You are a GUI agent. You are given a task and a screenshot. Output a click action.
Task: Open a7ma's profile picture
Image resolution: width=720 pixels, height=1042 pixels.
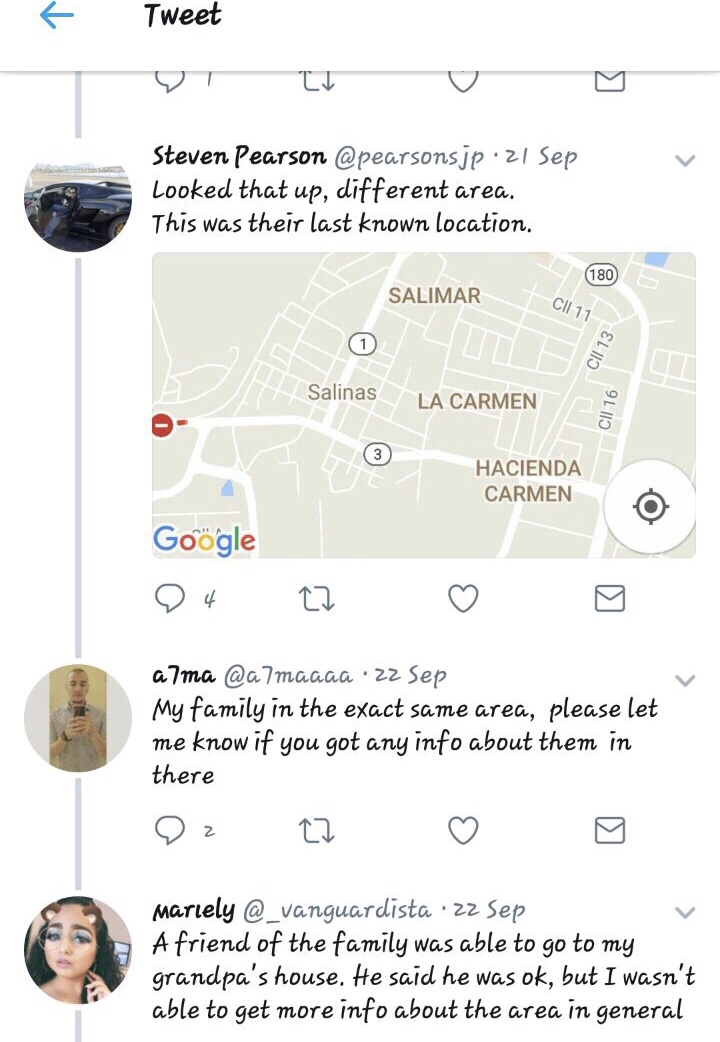point(78,718)
